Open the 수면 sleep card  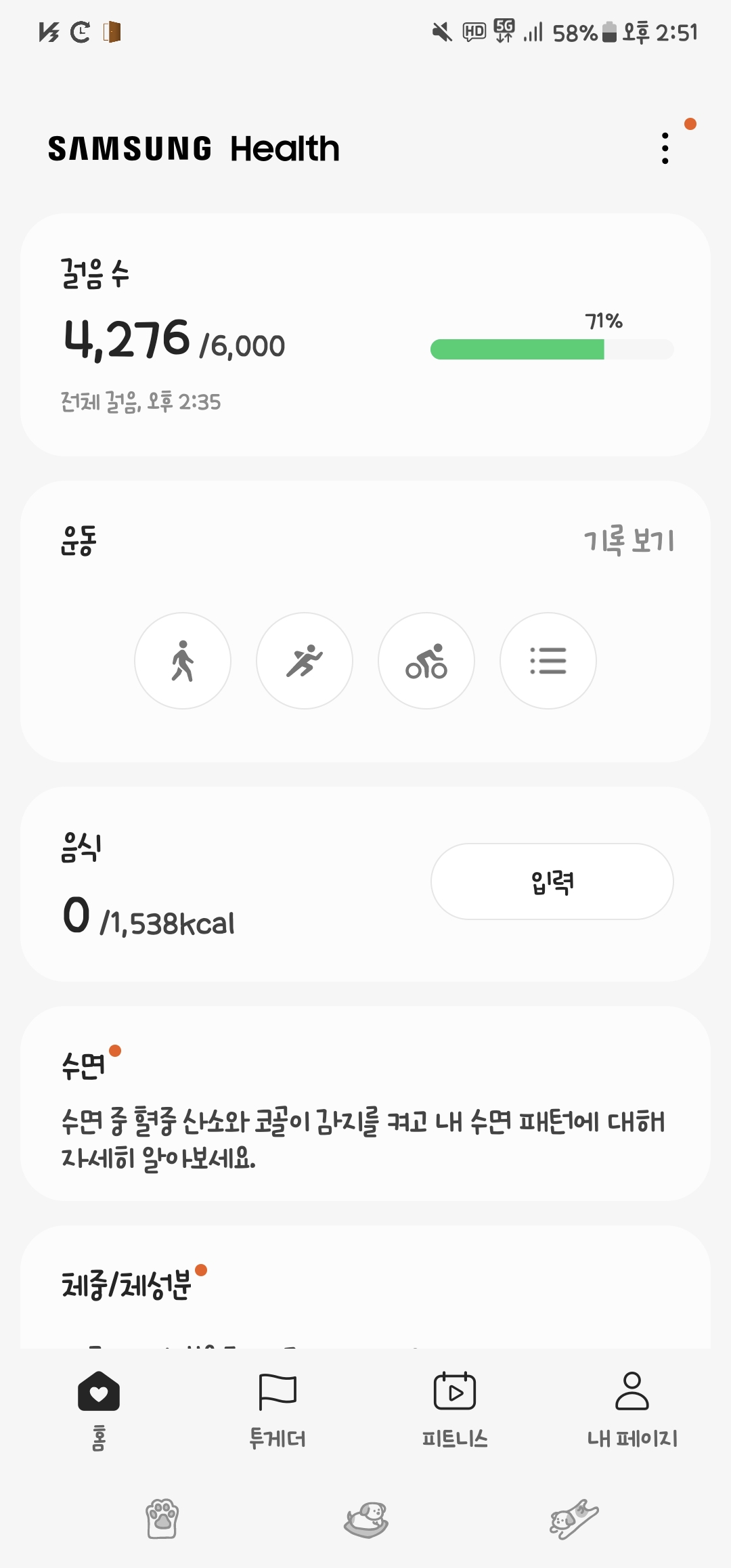(x=365, y=1104)
